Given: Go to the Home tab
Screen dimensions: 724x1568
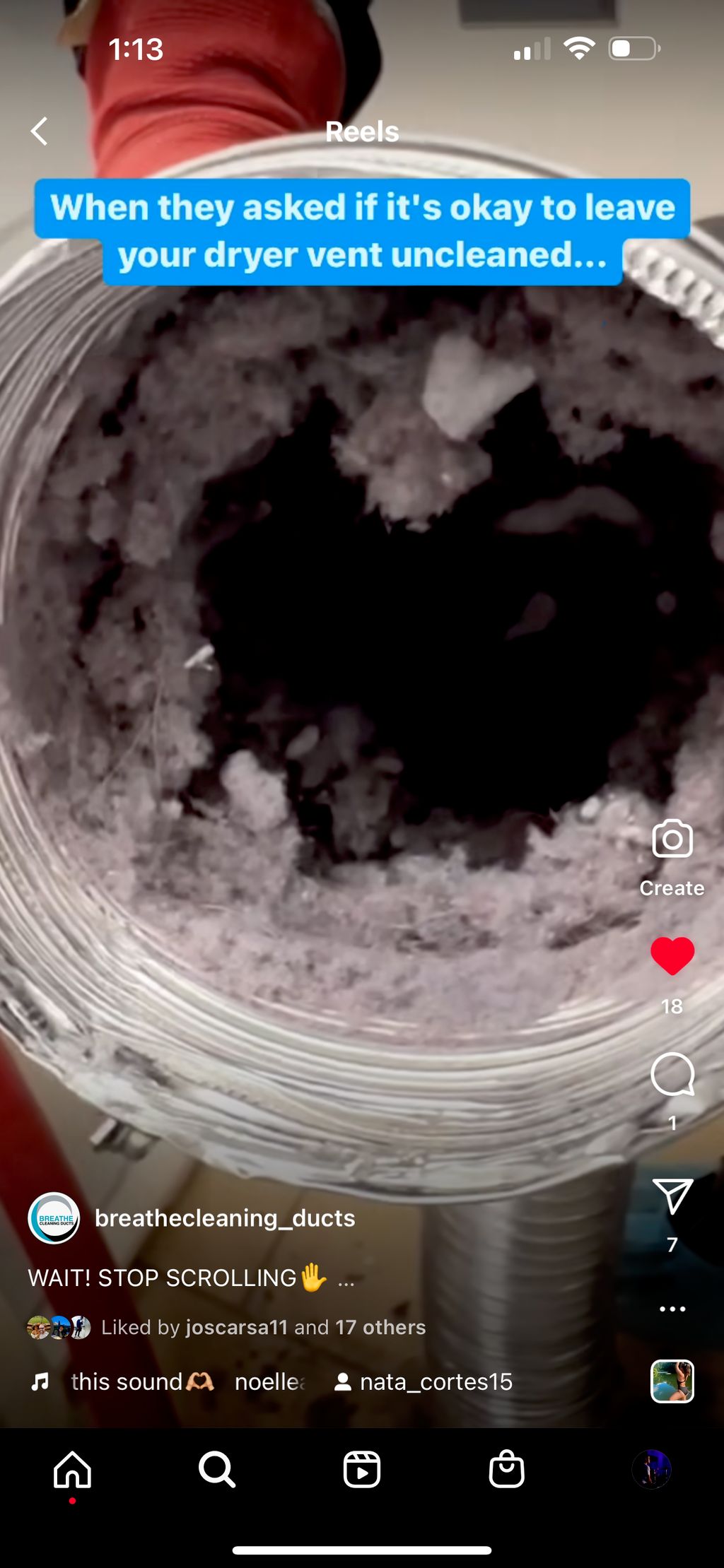Looking at the screenshot, I should [x=72, y=1470].
